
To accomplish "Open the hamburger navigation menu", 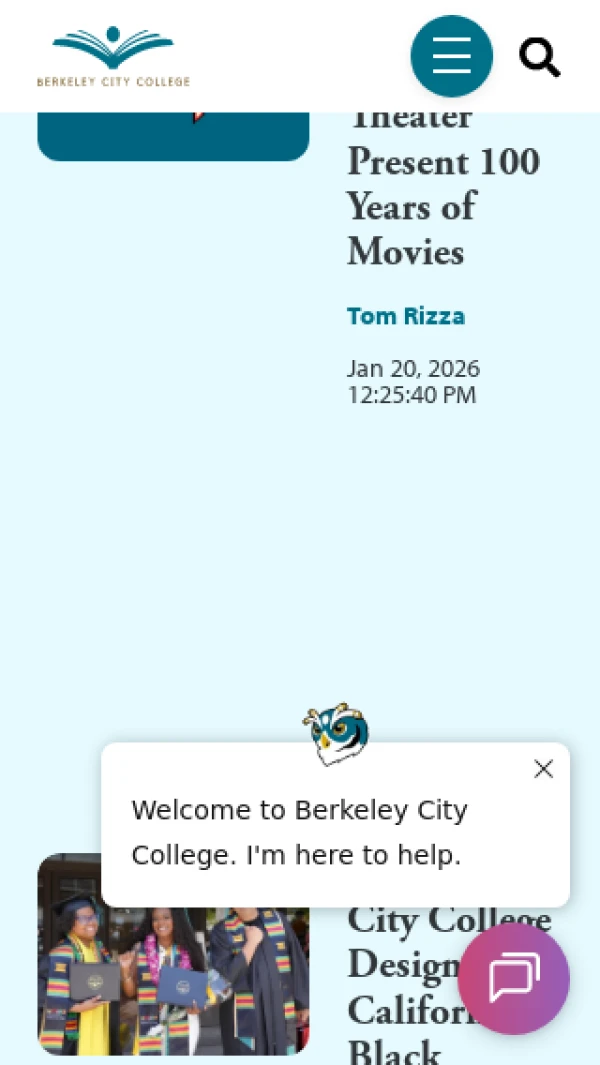I will [451, 56].
